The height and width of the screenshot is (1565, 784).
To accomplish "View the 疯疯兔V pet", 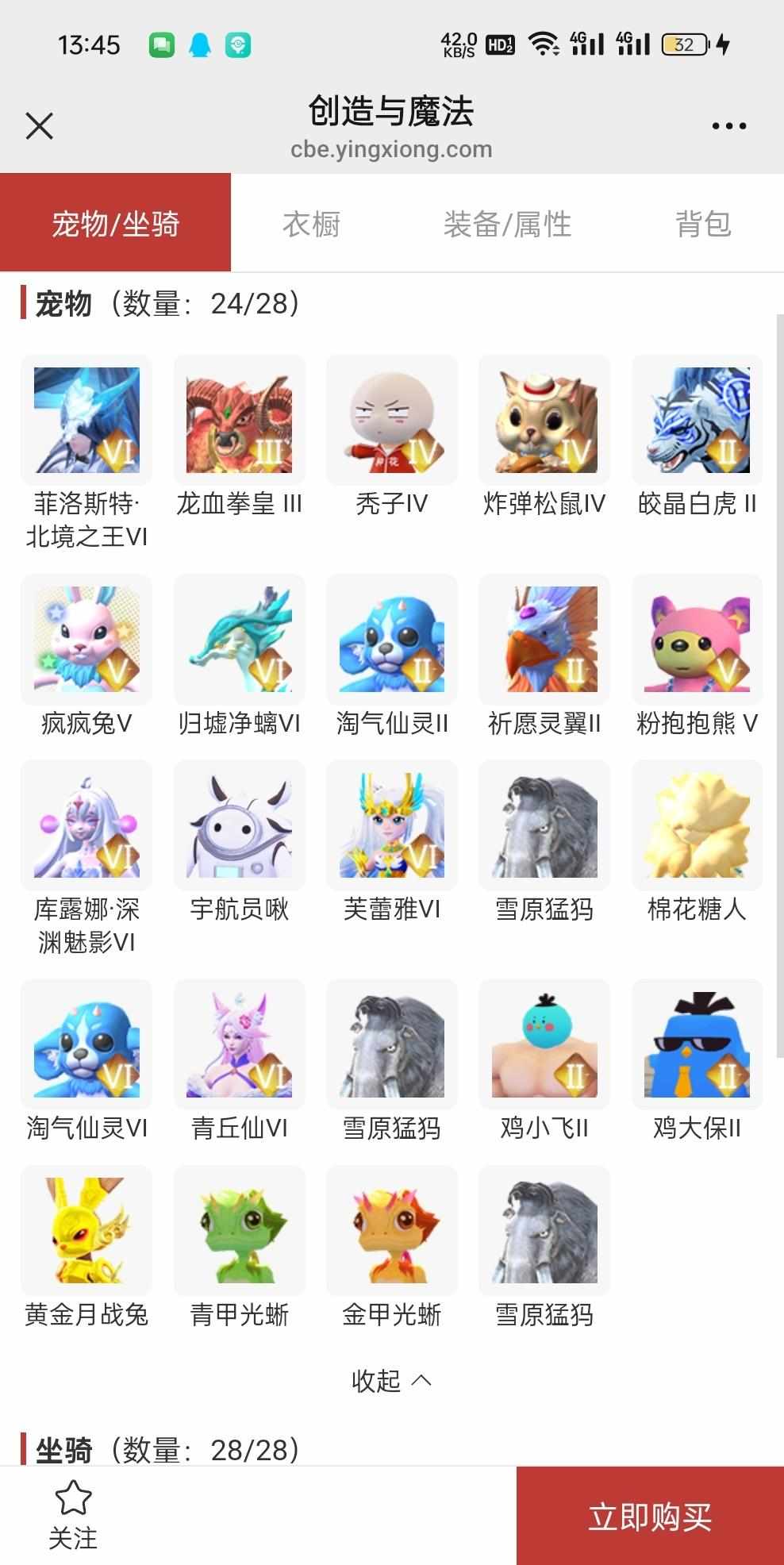I will [x=86, y=640].
